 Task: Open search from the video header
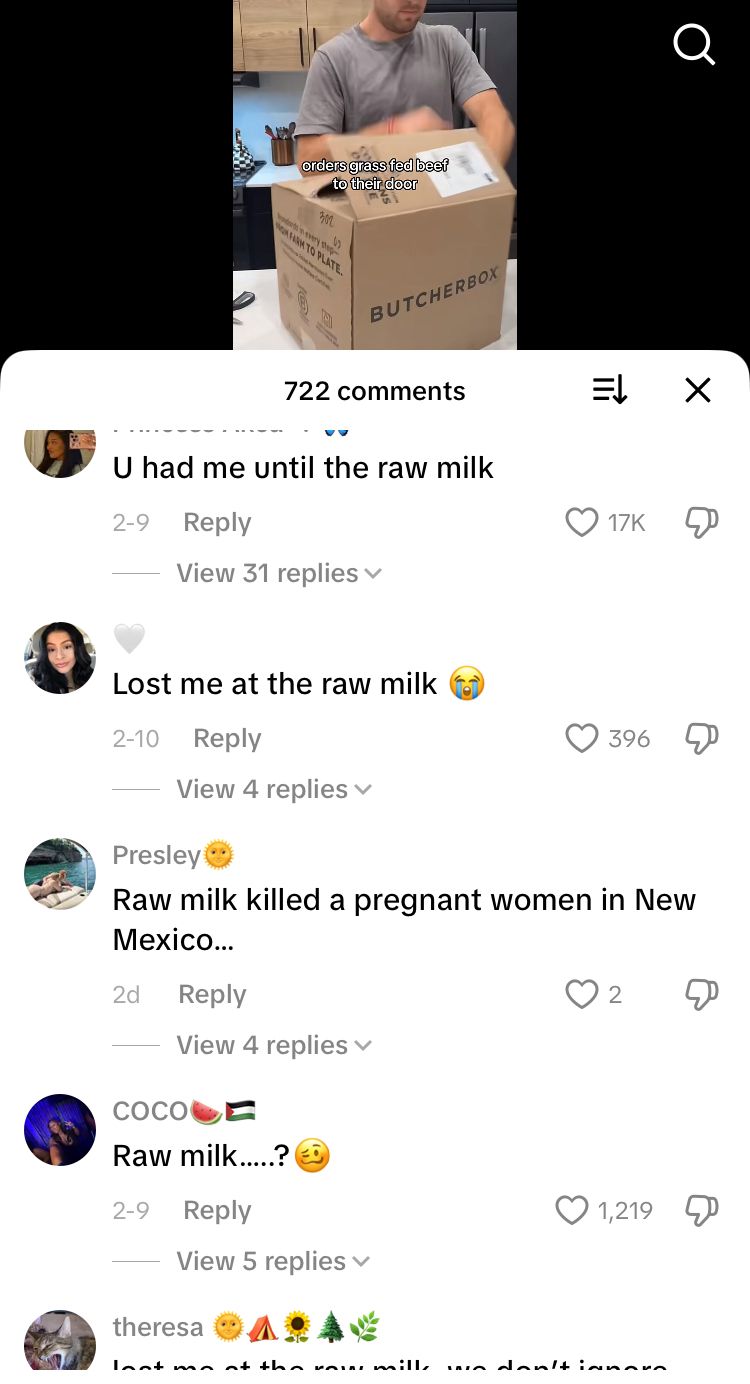pos(694,44)
